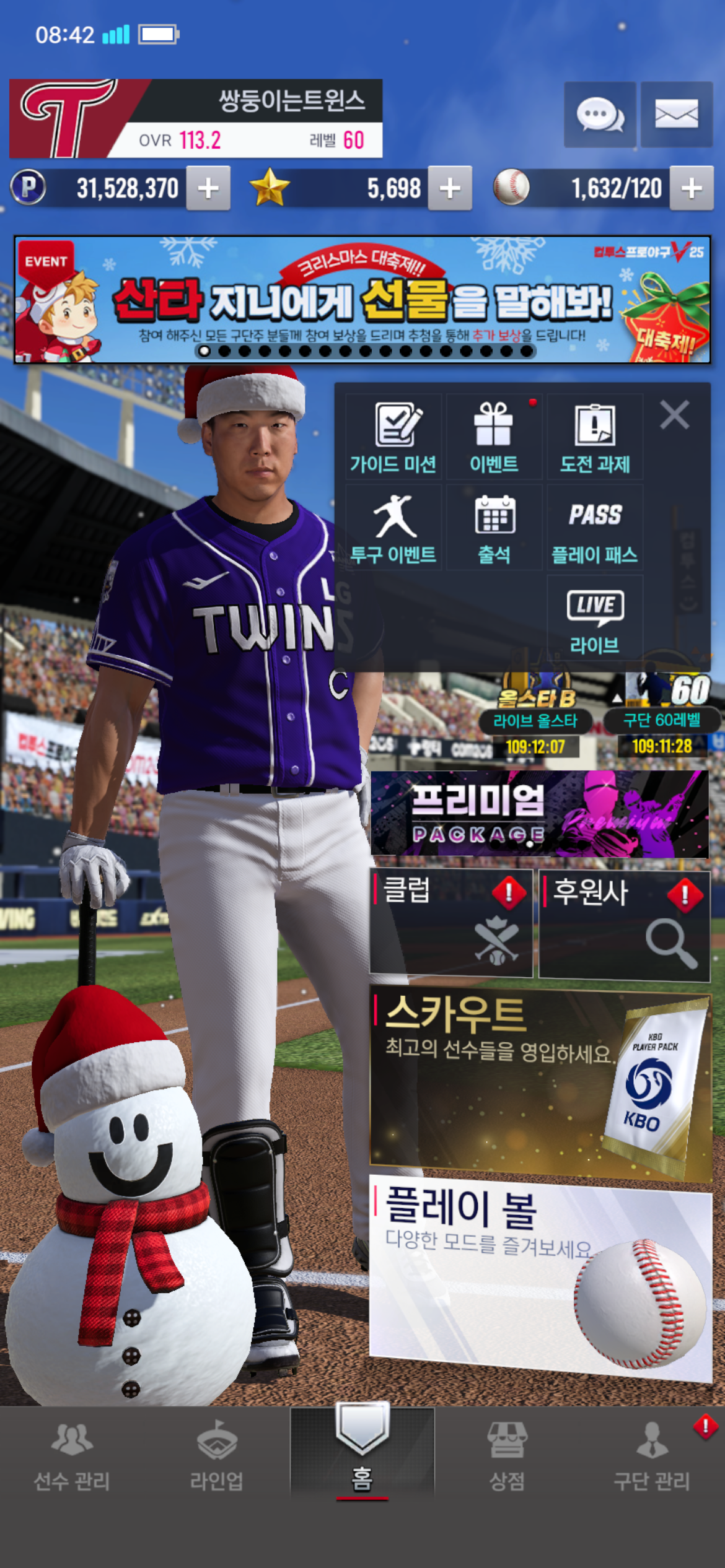The image size is (725, 1568).
Task: Close the quick menu panel
Action: tap(674, 415)
